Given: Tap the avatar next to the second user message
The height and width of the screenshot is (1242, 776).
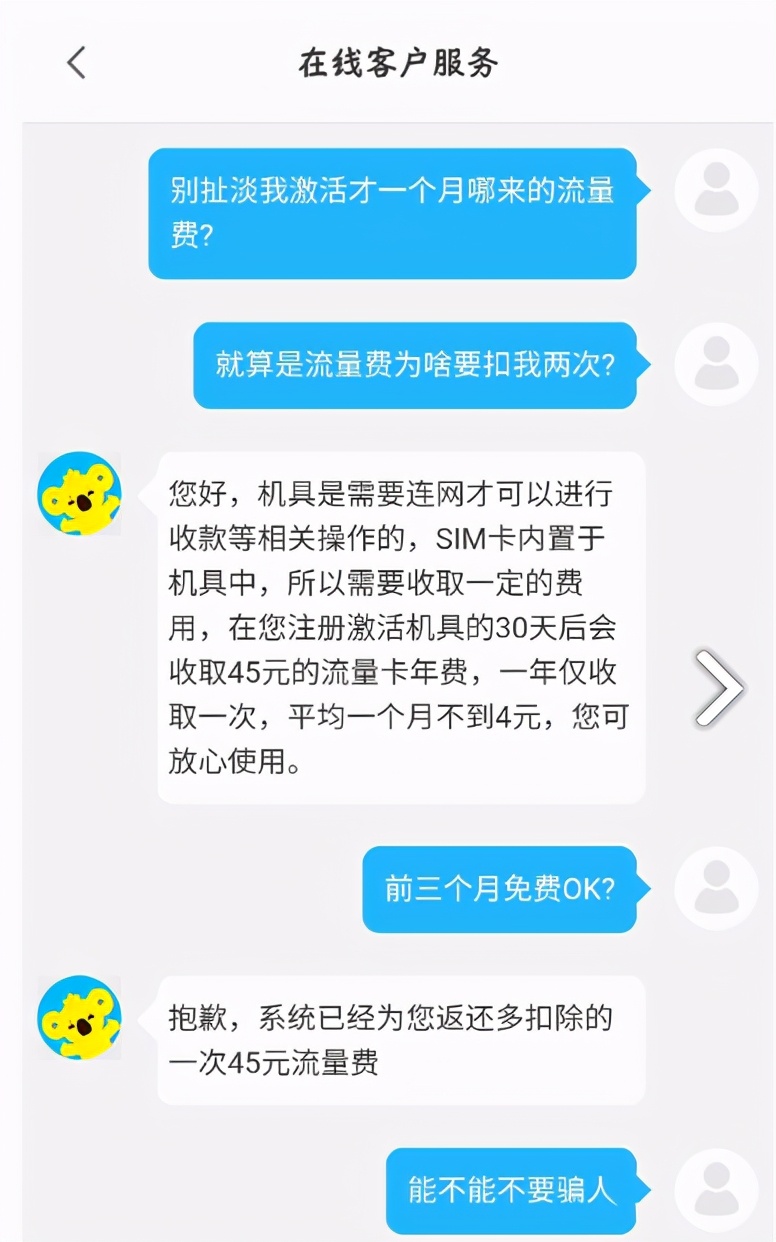Looking at the screenshot, I should (x=715, y=365).
